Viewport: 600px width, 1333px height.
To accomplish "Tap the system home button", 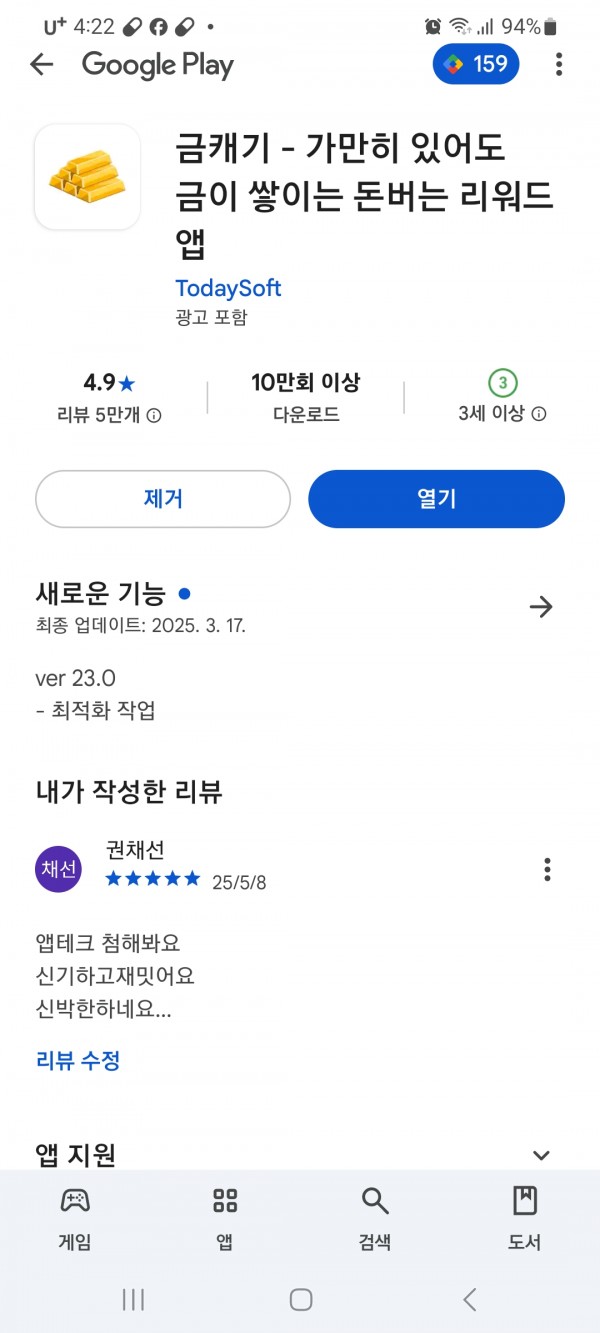I will pos(300,1299).
